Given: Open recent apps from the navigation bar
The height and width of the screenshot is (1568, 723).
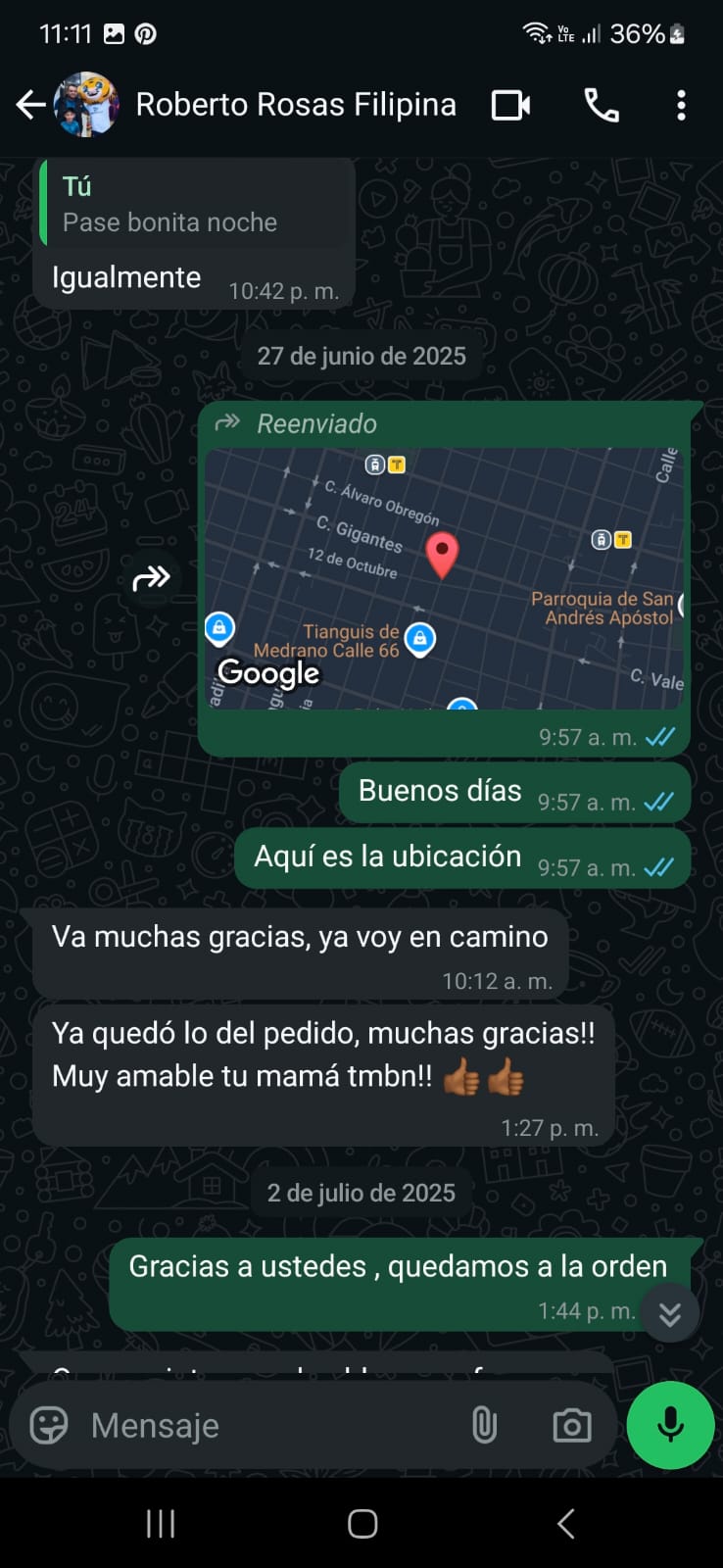Looking at the screenshot, I should point(161,1523).
